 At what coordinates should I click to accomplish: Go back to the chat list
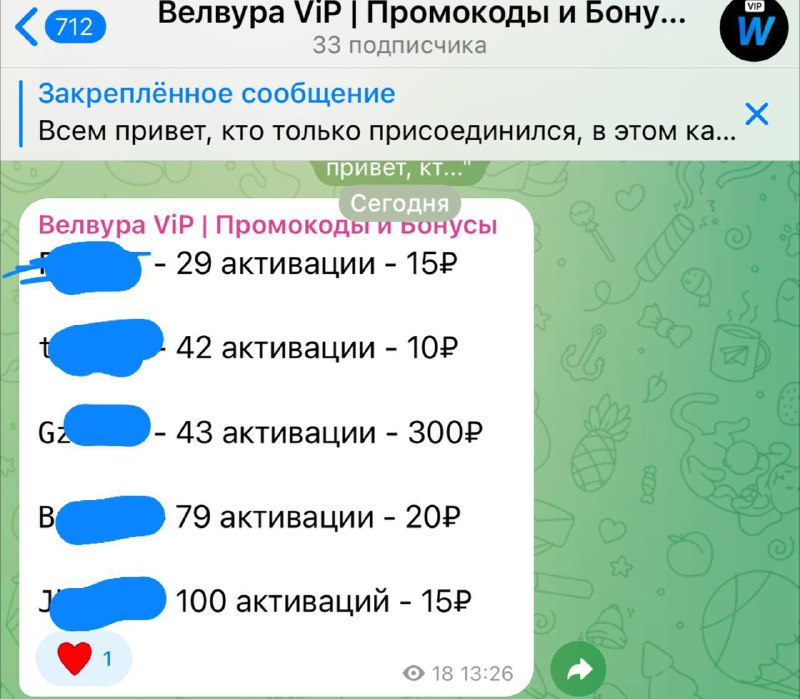pyautogui.click(x=60, y=27)
